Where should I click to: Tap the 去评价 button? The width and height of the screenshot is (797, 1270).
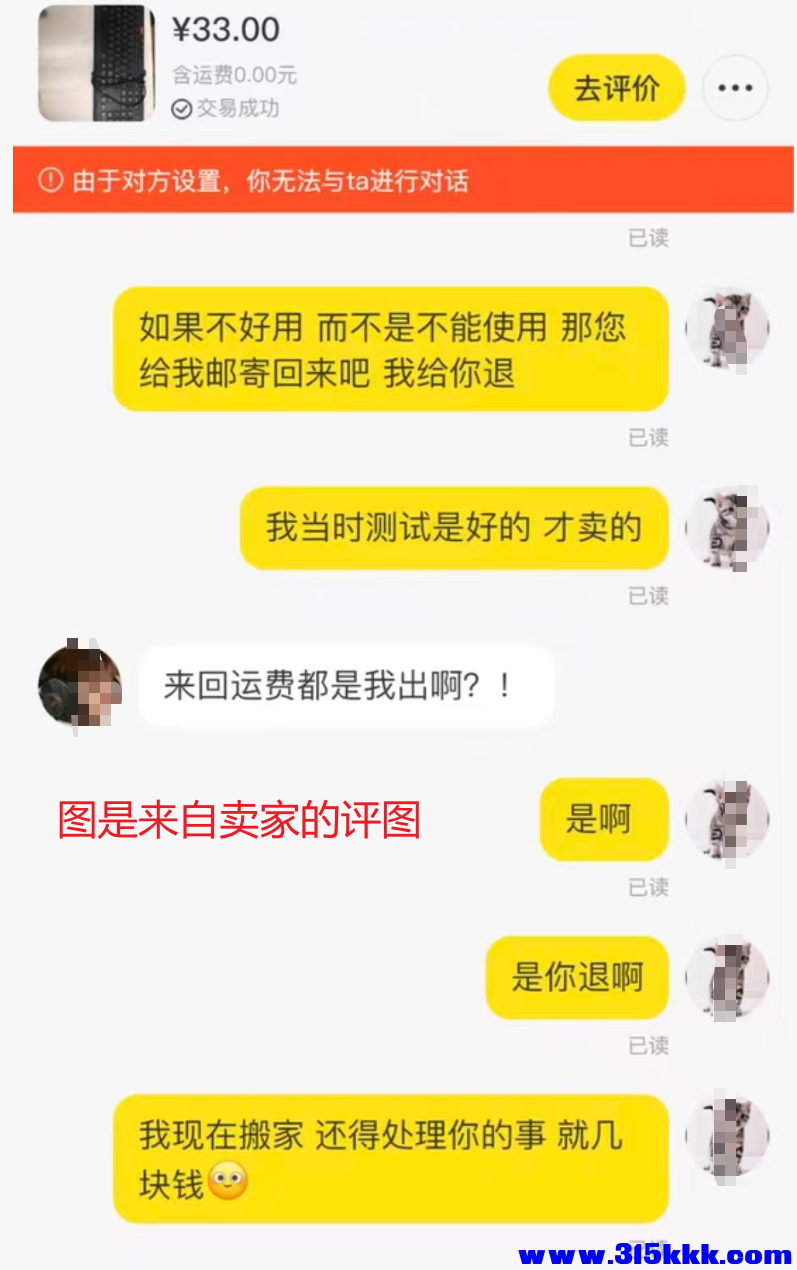[x=616, y=88]
